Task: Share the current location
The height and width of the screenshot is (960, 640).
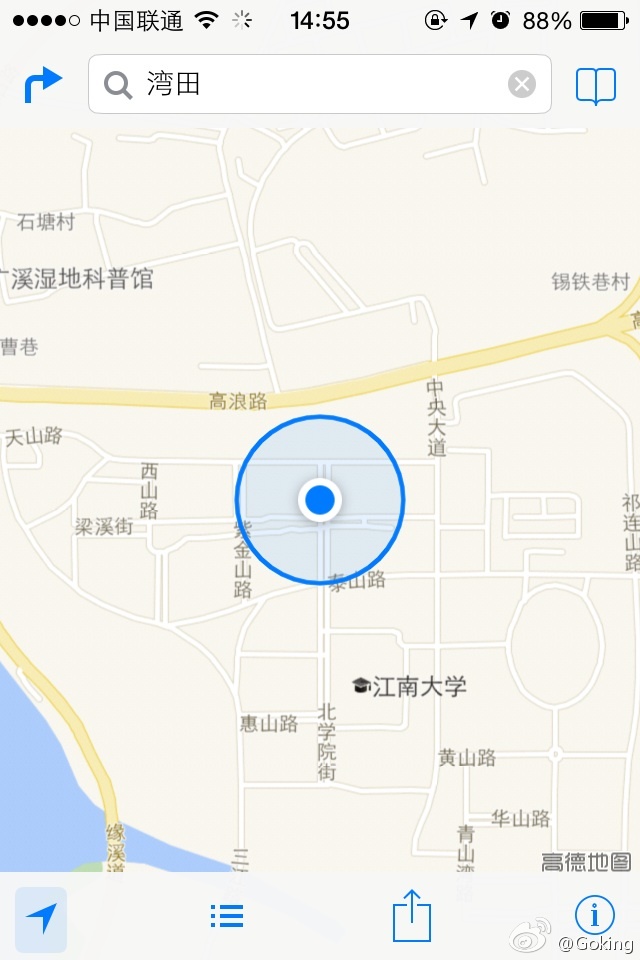Action: click(x=411, y=916)
